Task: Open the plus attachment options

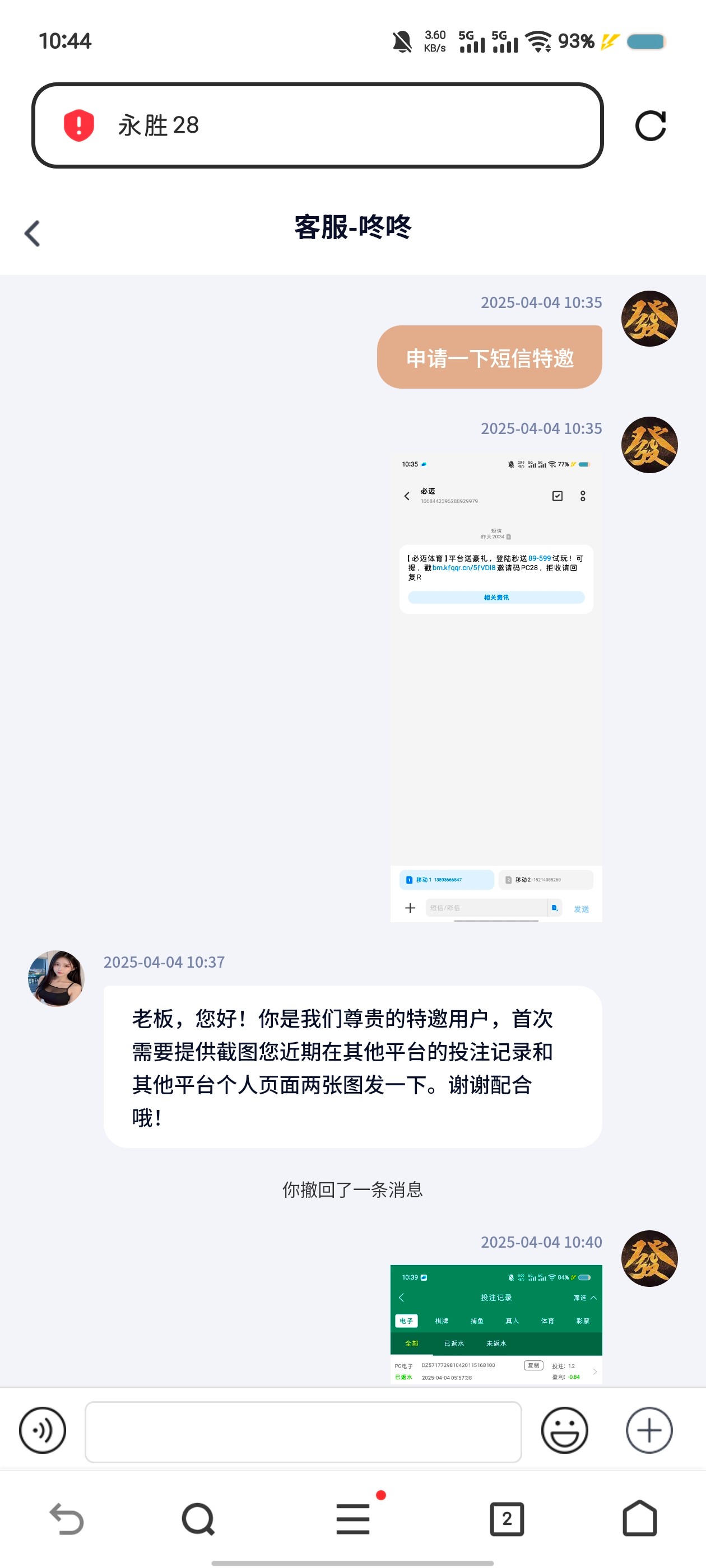Action: point(649,1430)
